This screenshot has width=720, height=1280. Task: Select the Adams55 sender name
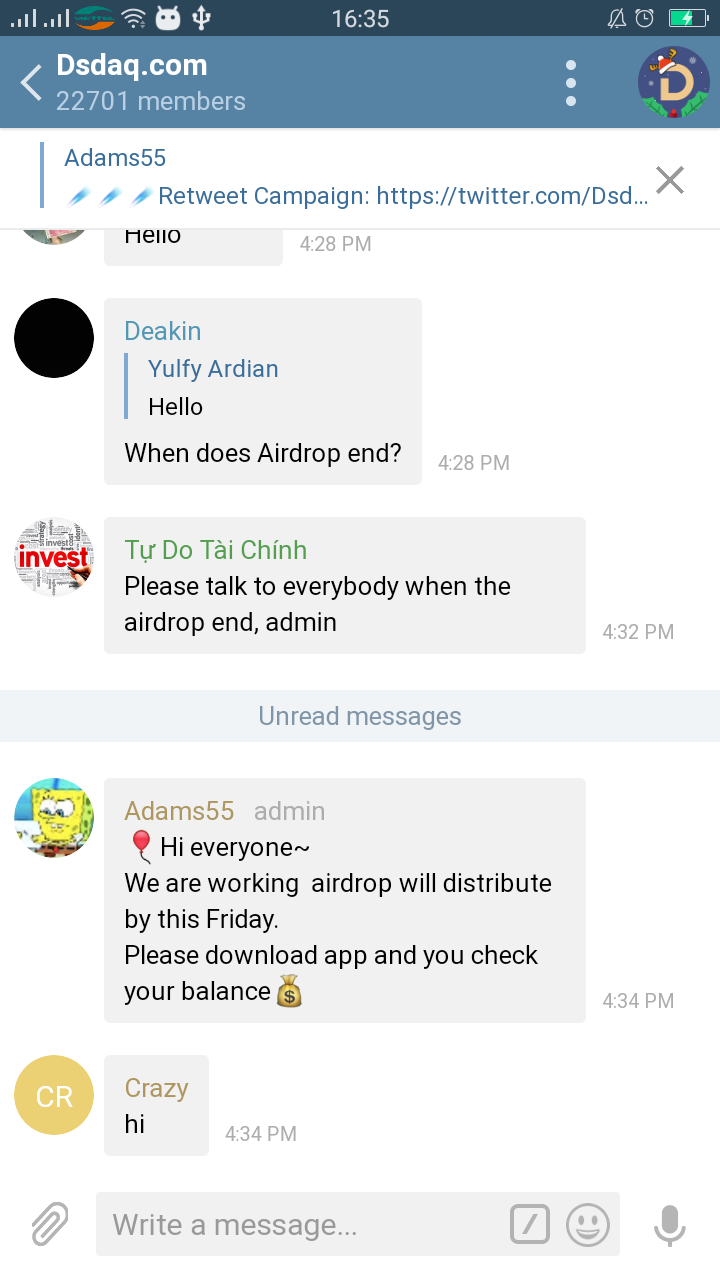[x=179, y=811]
